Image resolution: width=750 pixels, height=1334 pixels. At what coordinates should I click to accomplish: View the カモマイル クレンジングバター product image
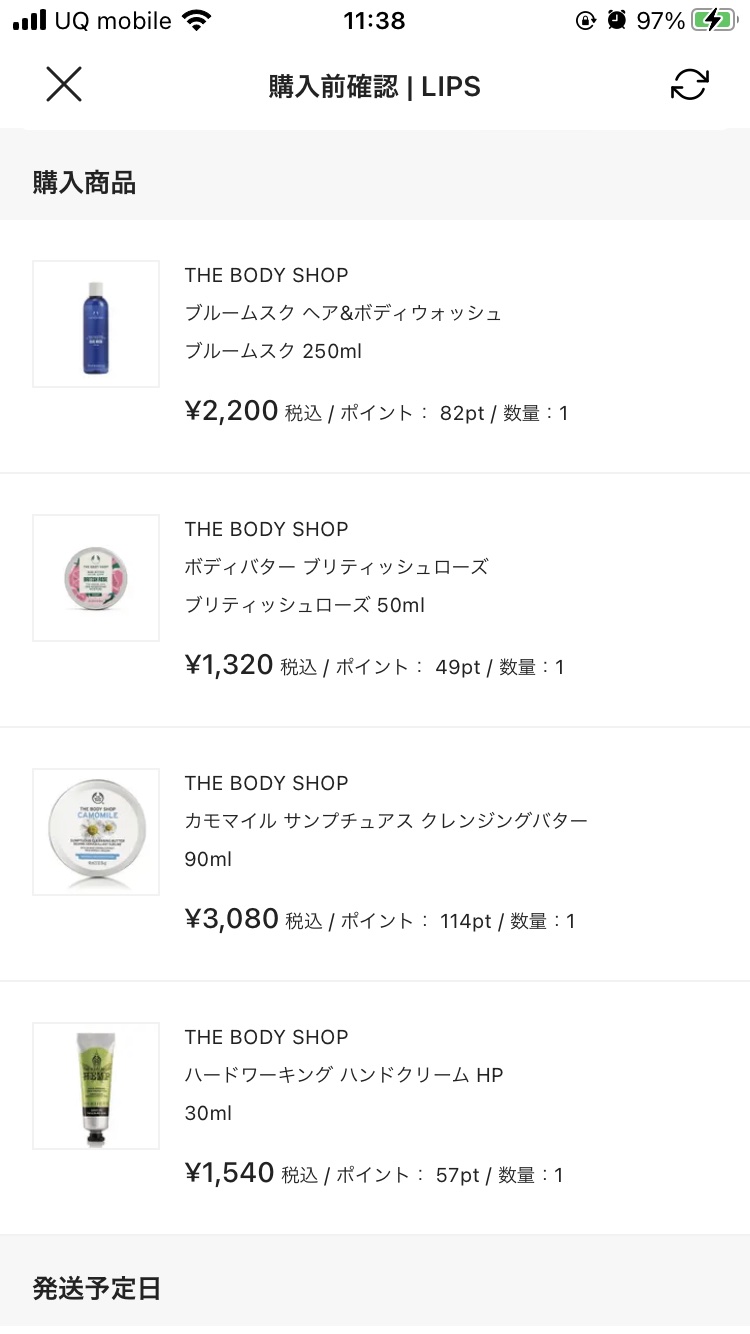[x=95, y=831]
